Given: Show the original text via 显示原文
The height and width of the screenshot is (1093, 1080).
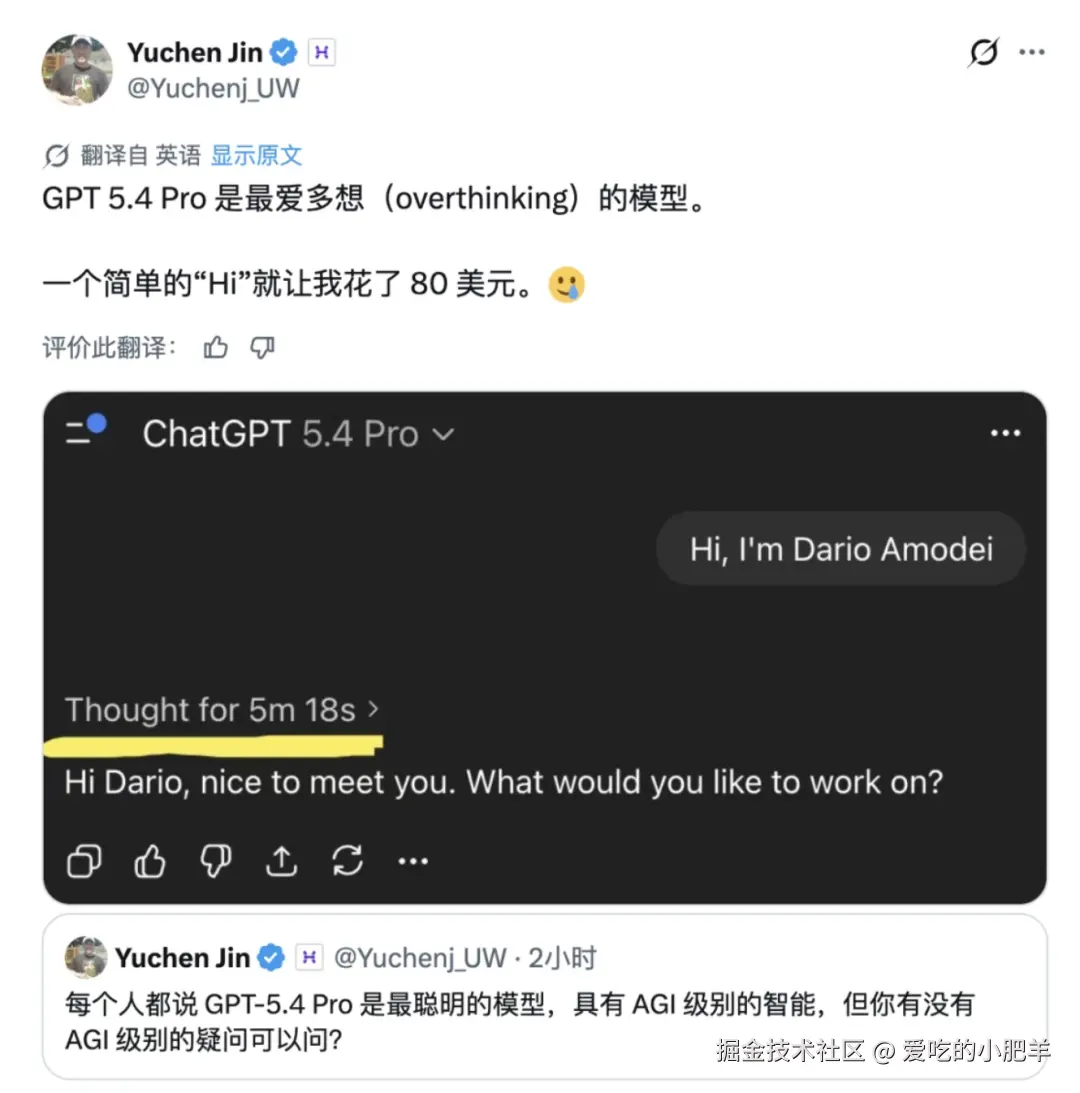Looking at the screenshot, I should click(x=256, y=155).
